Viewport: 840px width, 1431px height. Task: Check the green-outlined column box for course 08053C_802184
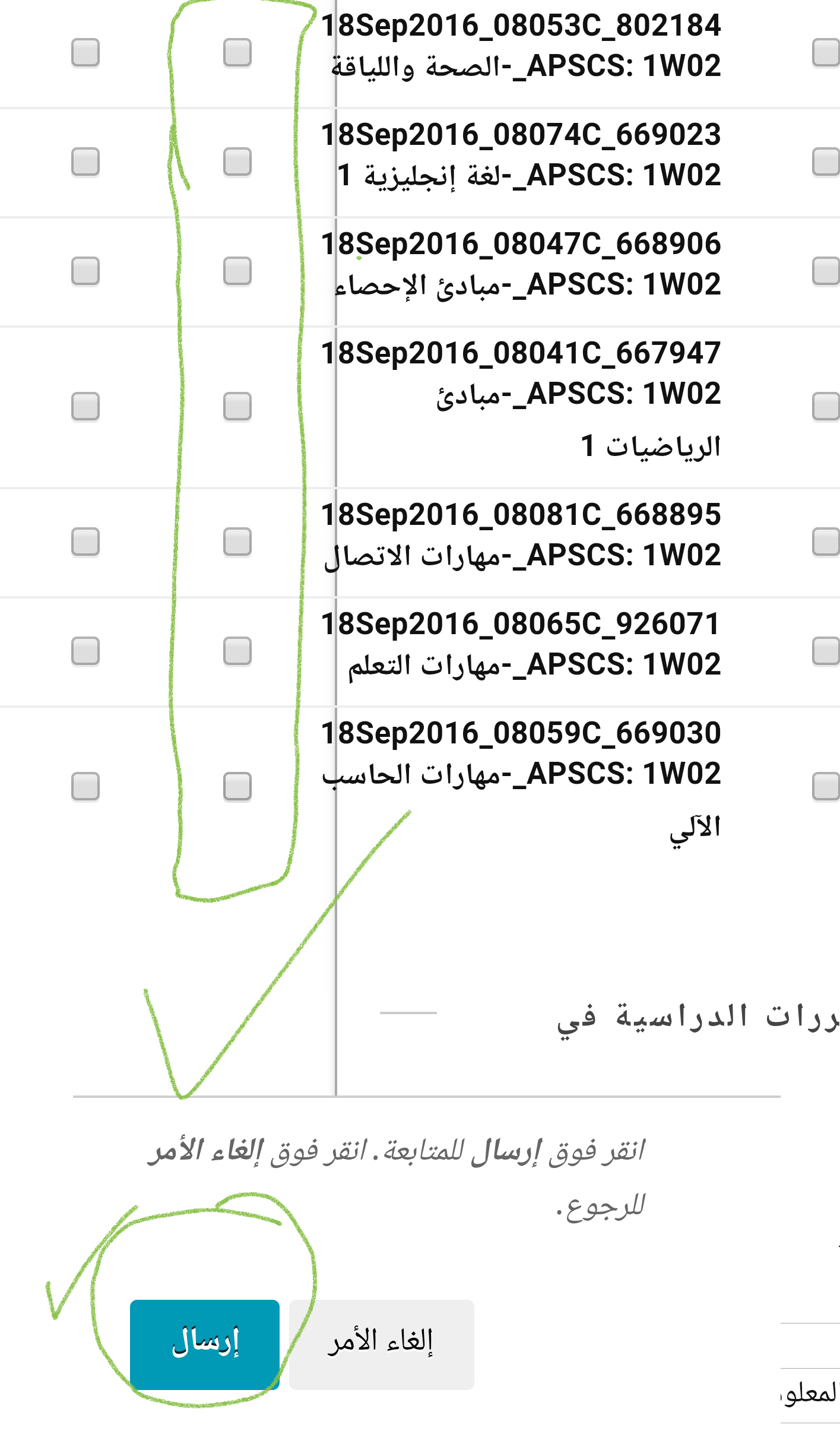[x=237, y=52]
